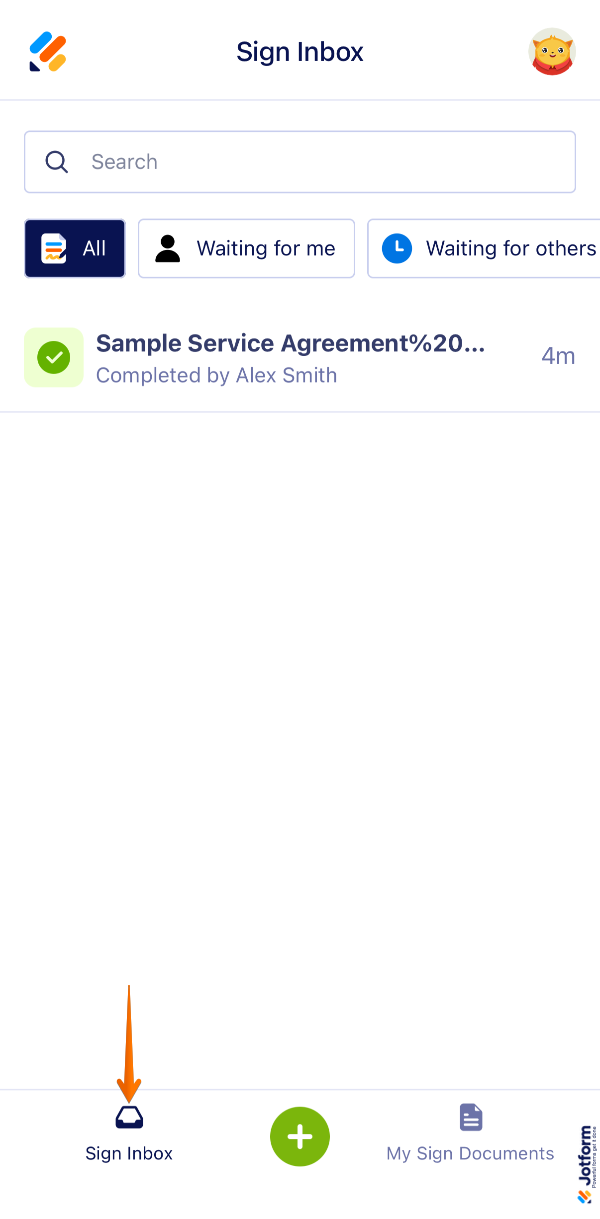This screenshot has width=600, height=1219.
Task: Tap the Search field
Action: point(300,162)
